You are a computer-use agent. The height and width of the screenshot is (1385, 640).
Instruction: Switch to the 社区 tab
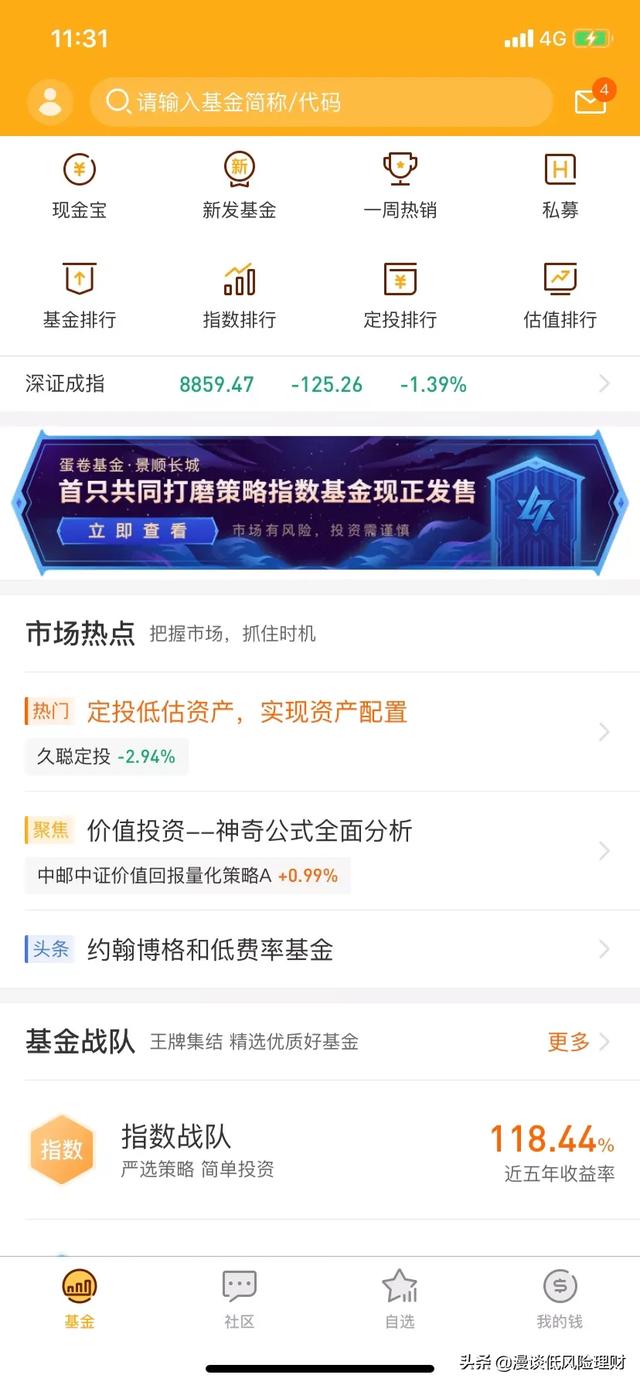(x=239, y=1300)
